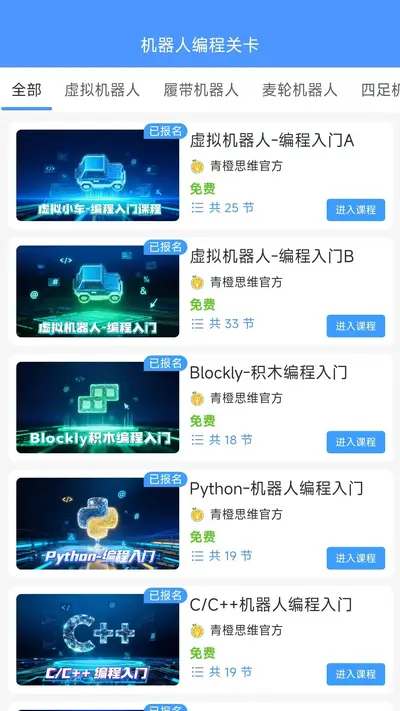The width and height of the screenshot is (400, 711).
Task: Select the 履带机器人 tab
Action: point(201,90)
